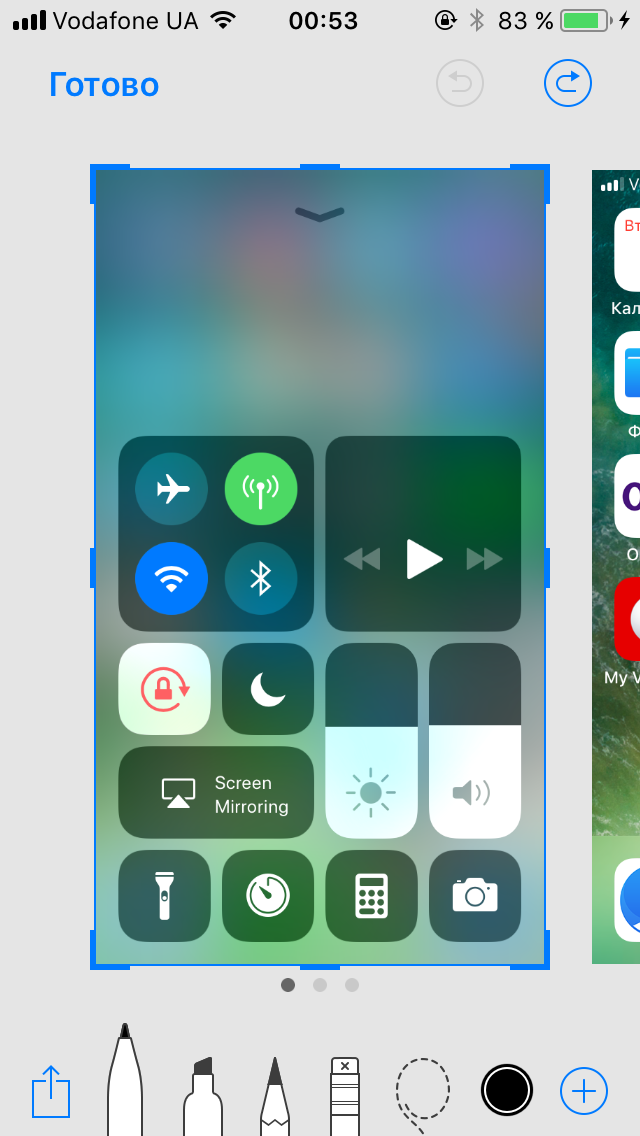This screenshot has width=640, height=1136.
Task: Select the pencil tool
Action: pyautogui.click(x=274, y=1095)
